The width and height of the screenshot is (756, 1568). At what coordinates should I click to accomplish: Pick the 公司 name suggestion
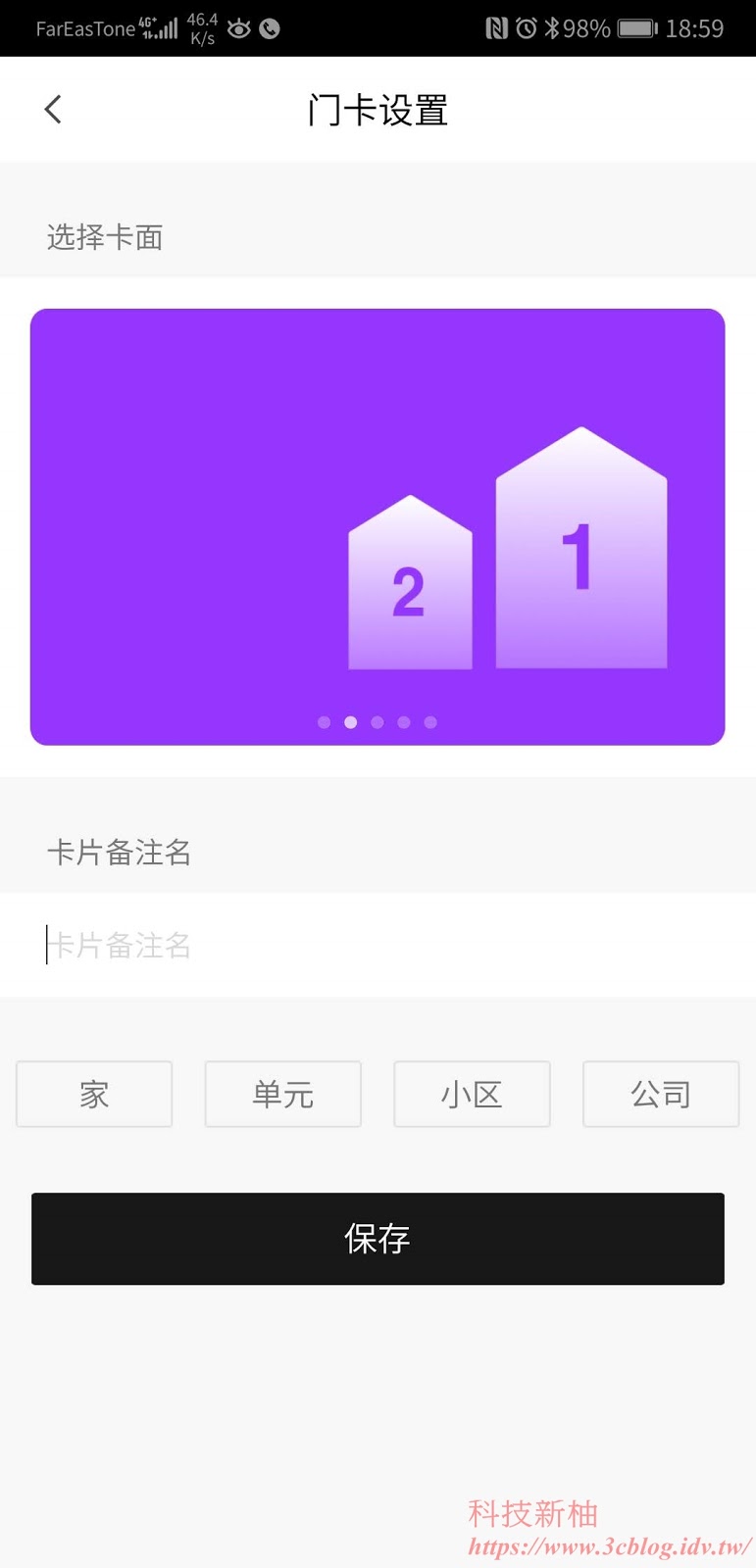(661, 1094)
